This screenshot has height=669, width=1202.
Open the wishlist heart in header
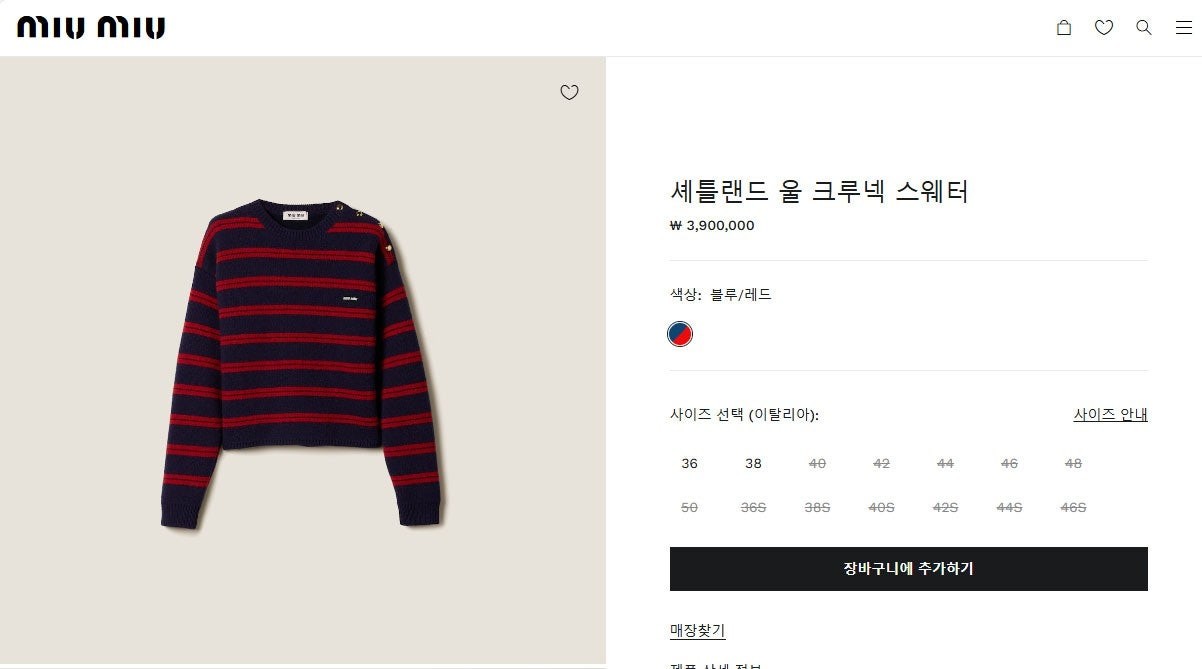(x=1104, y=28)
